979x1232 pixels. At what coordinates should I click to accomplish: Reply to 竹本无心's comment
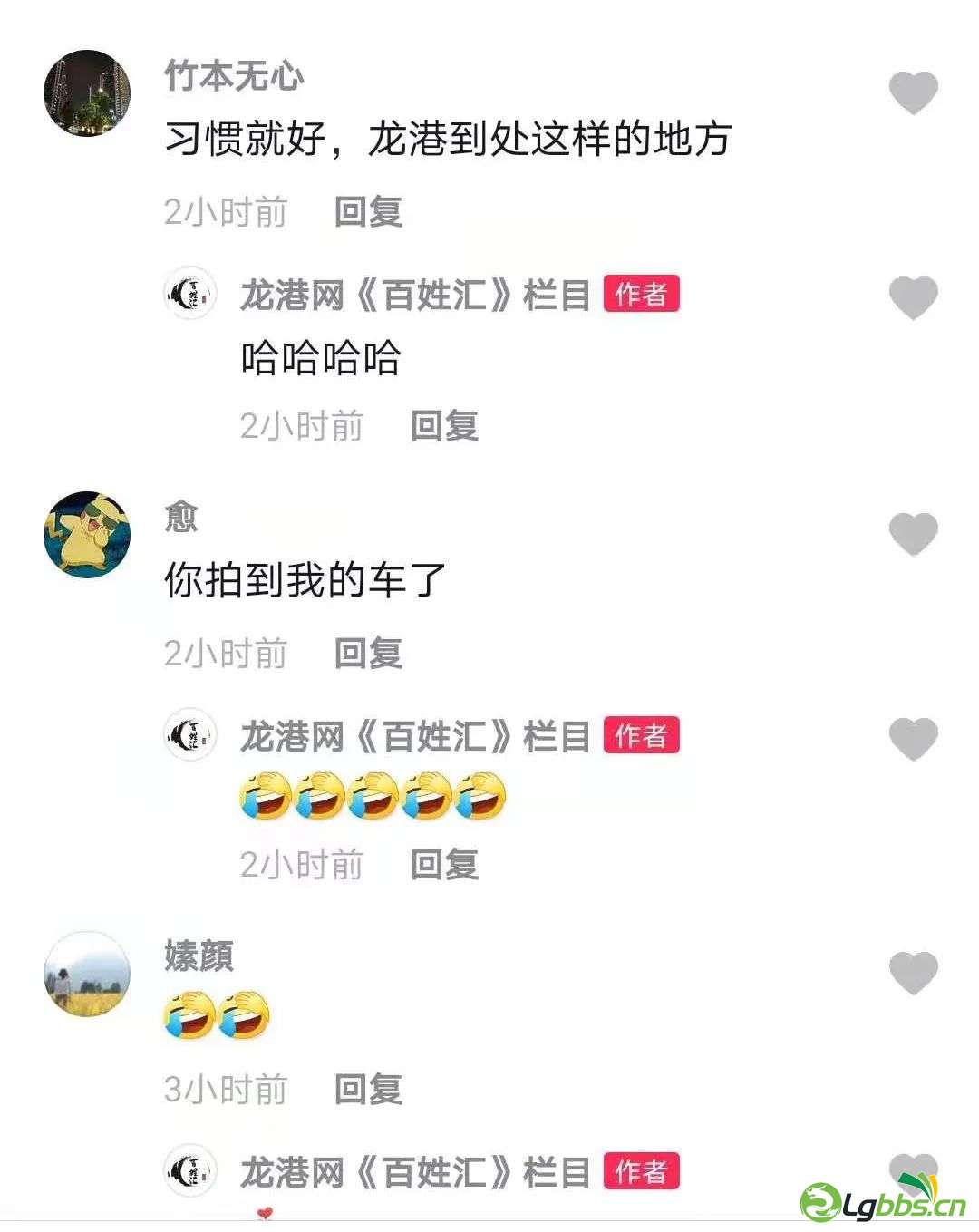click(x=368, y=212)
